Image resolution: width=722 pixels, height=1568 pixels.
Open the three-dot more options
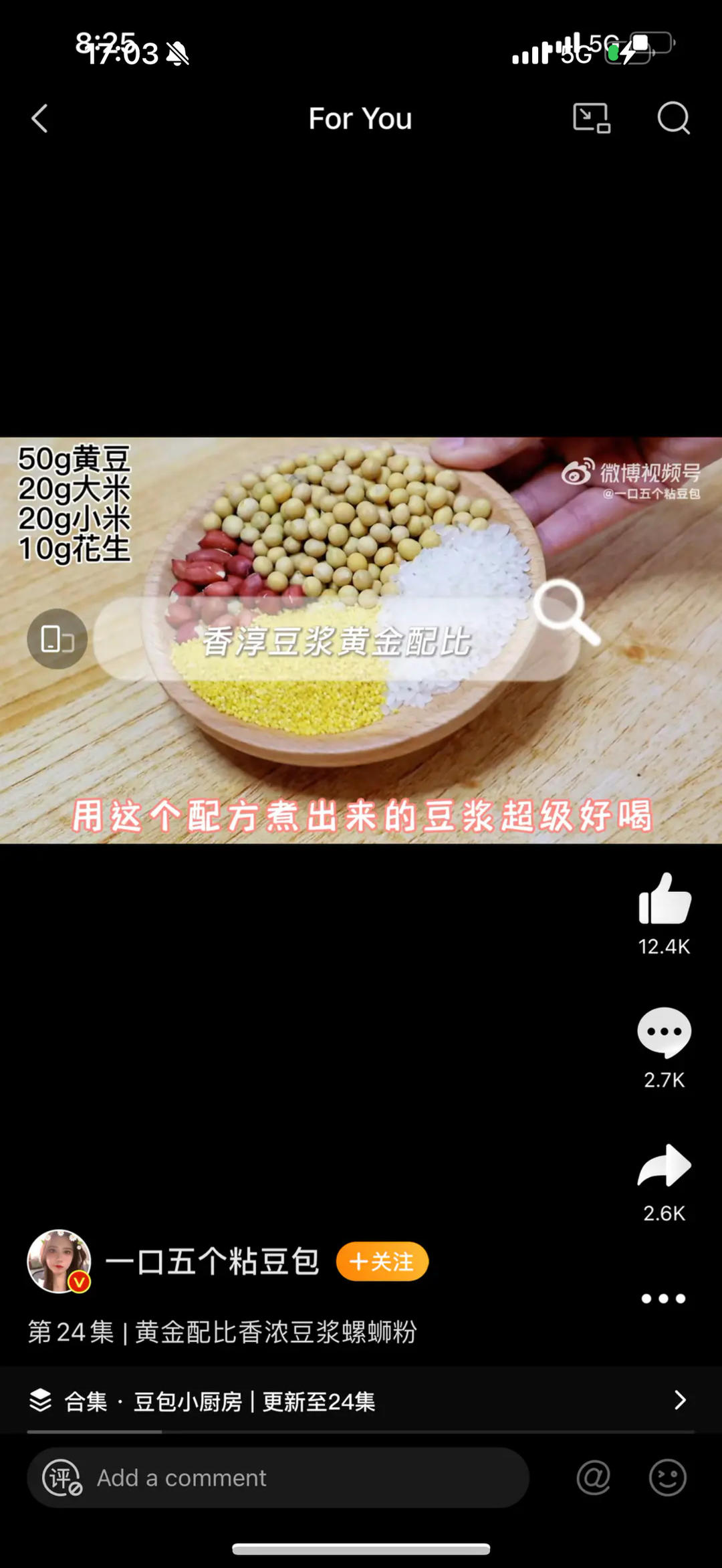click(x=663, y=1299)
